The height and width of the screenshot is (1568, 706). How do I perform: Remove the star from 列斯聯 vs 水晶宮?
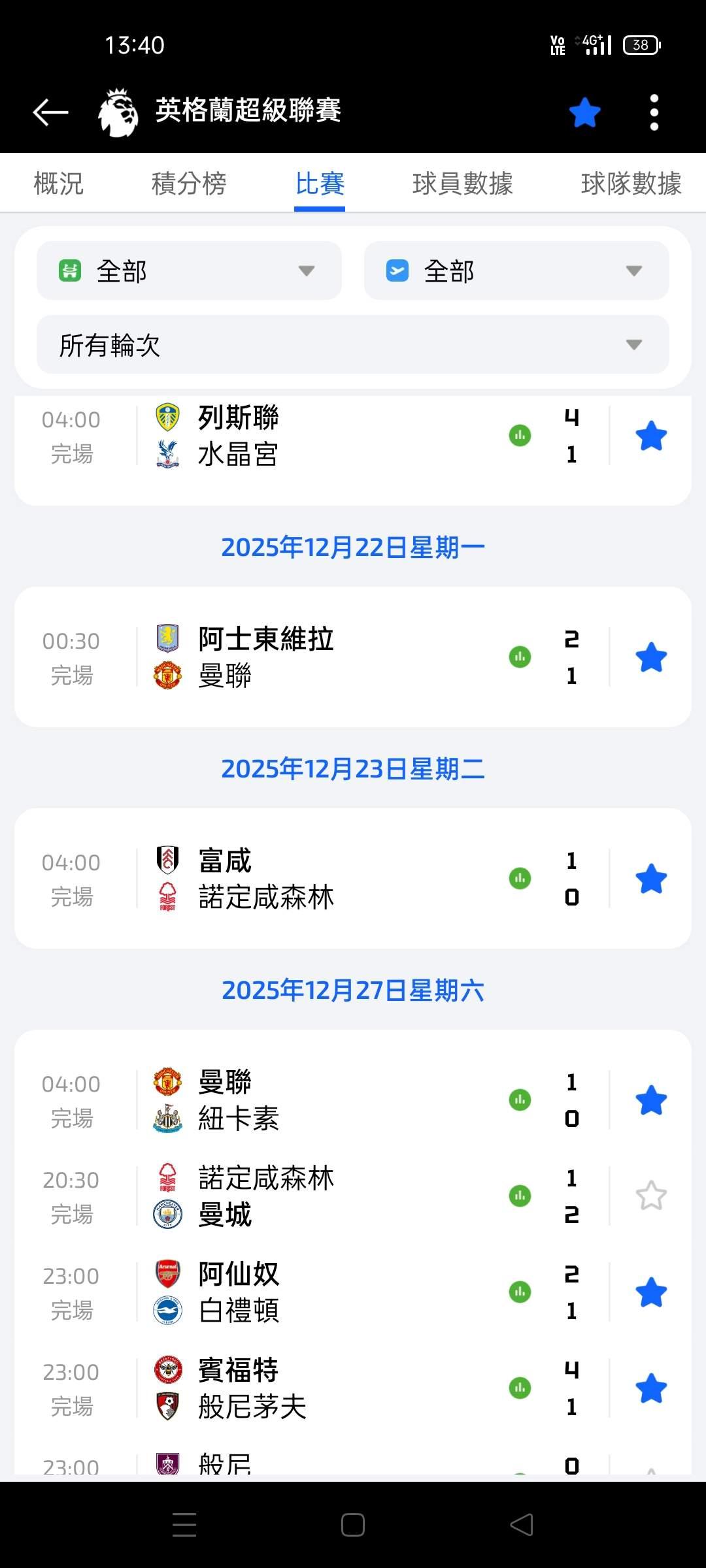point(651,436)
